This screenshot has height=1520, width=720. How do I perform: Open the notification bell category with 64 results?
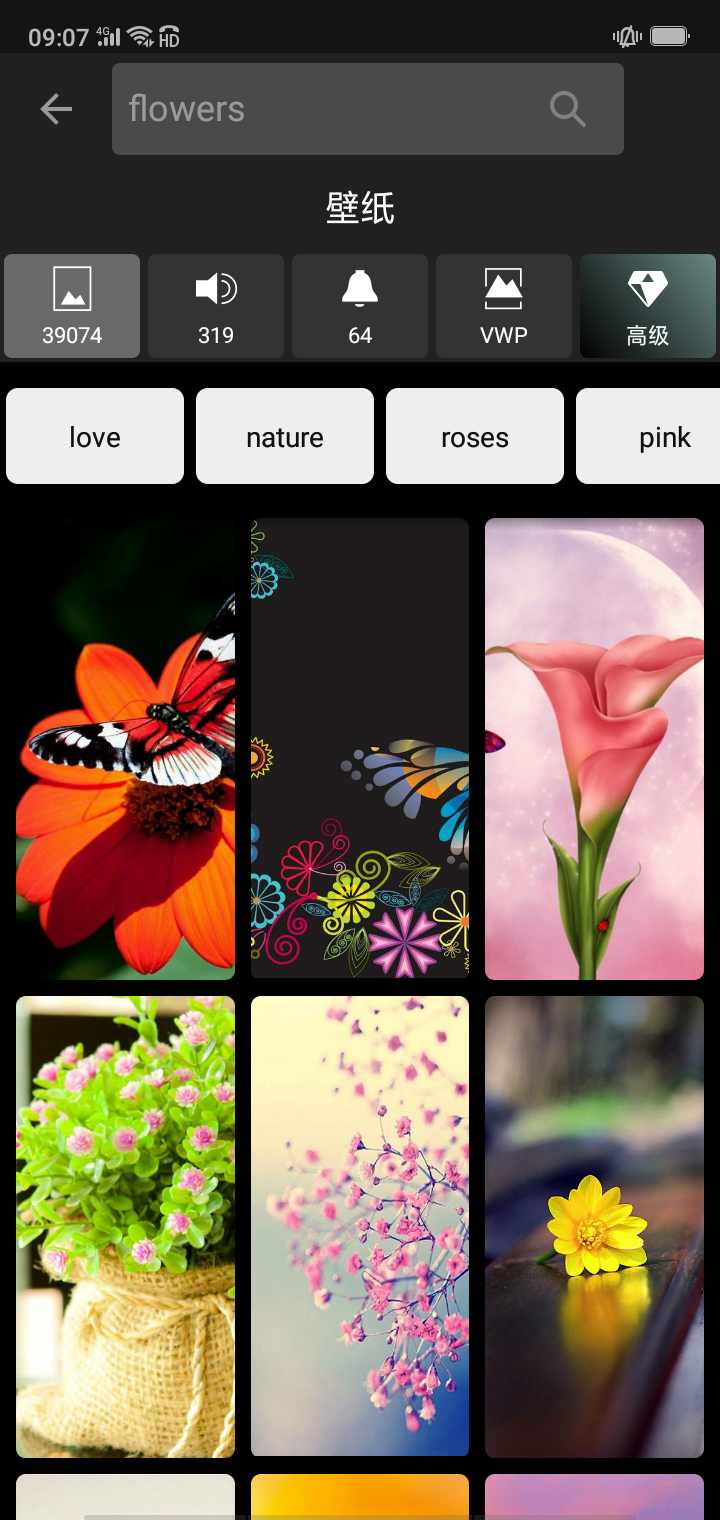coord(359,305)
